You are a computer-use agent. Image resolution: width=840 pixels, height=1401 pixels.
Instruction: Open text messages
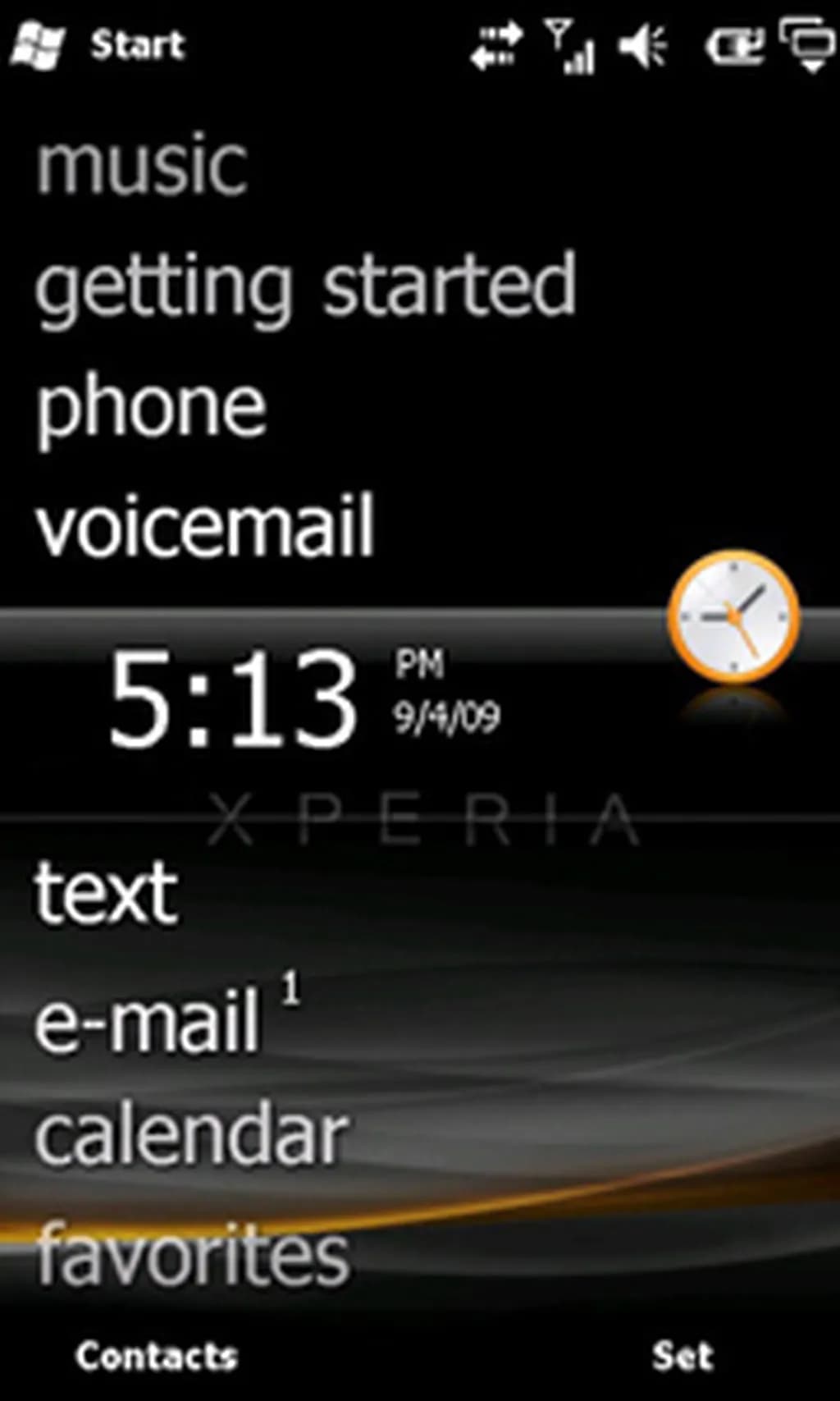point(106,893)
